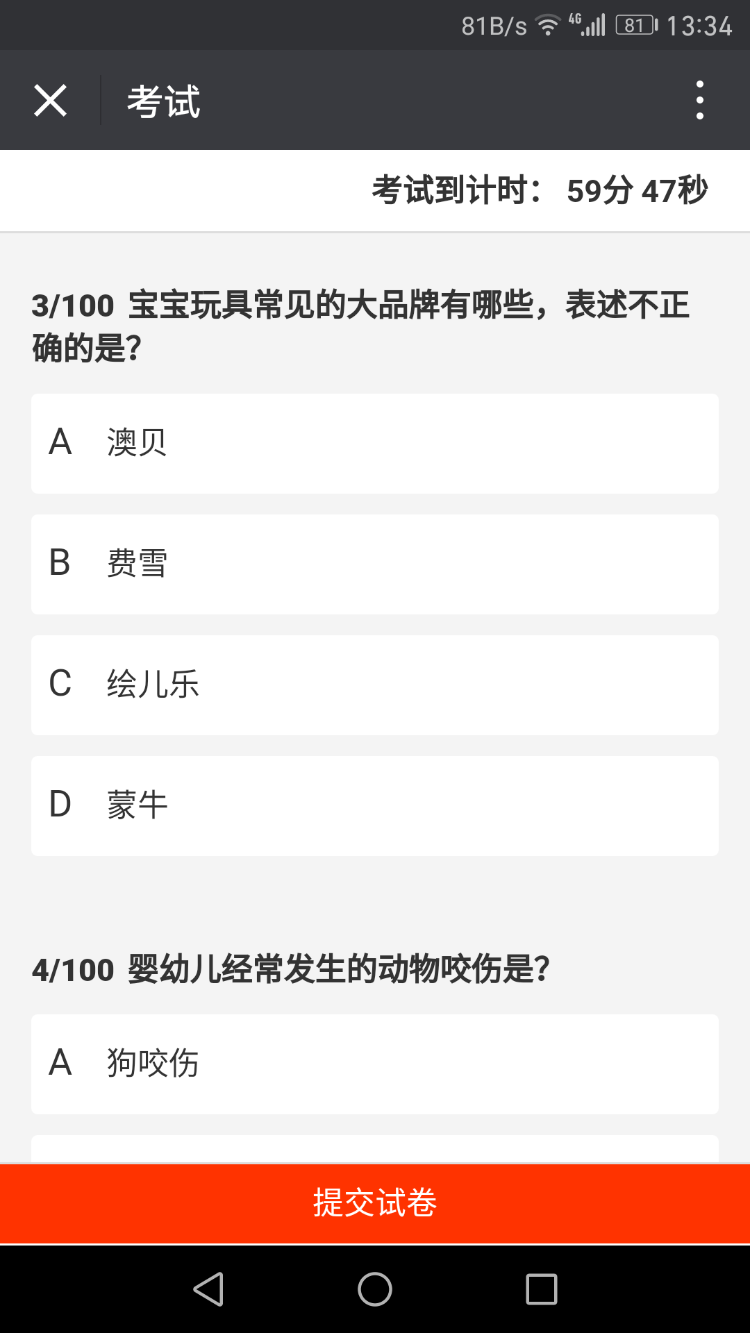Tap the X close icon in the title bar

(x=50, y=100)
